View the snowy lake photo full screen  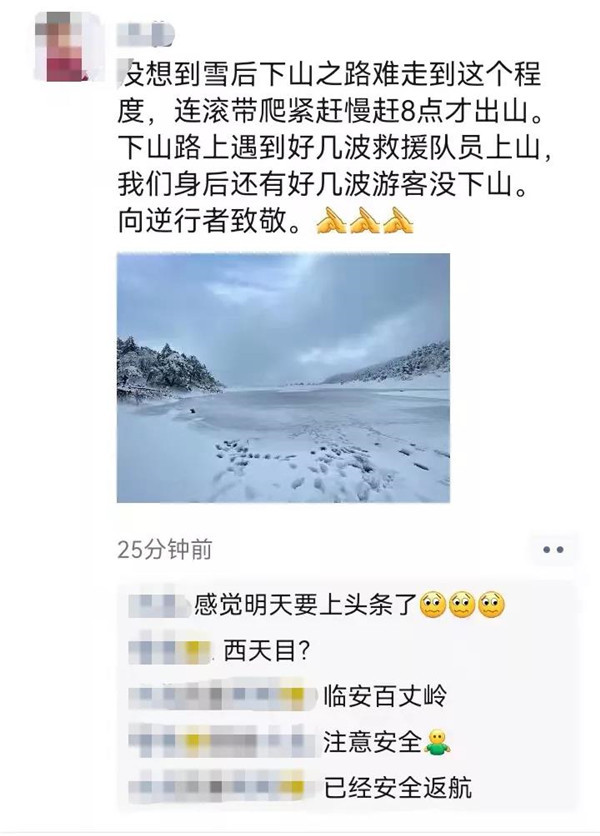(x=283, y=377)
